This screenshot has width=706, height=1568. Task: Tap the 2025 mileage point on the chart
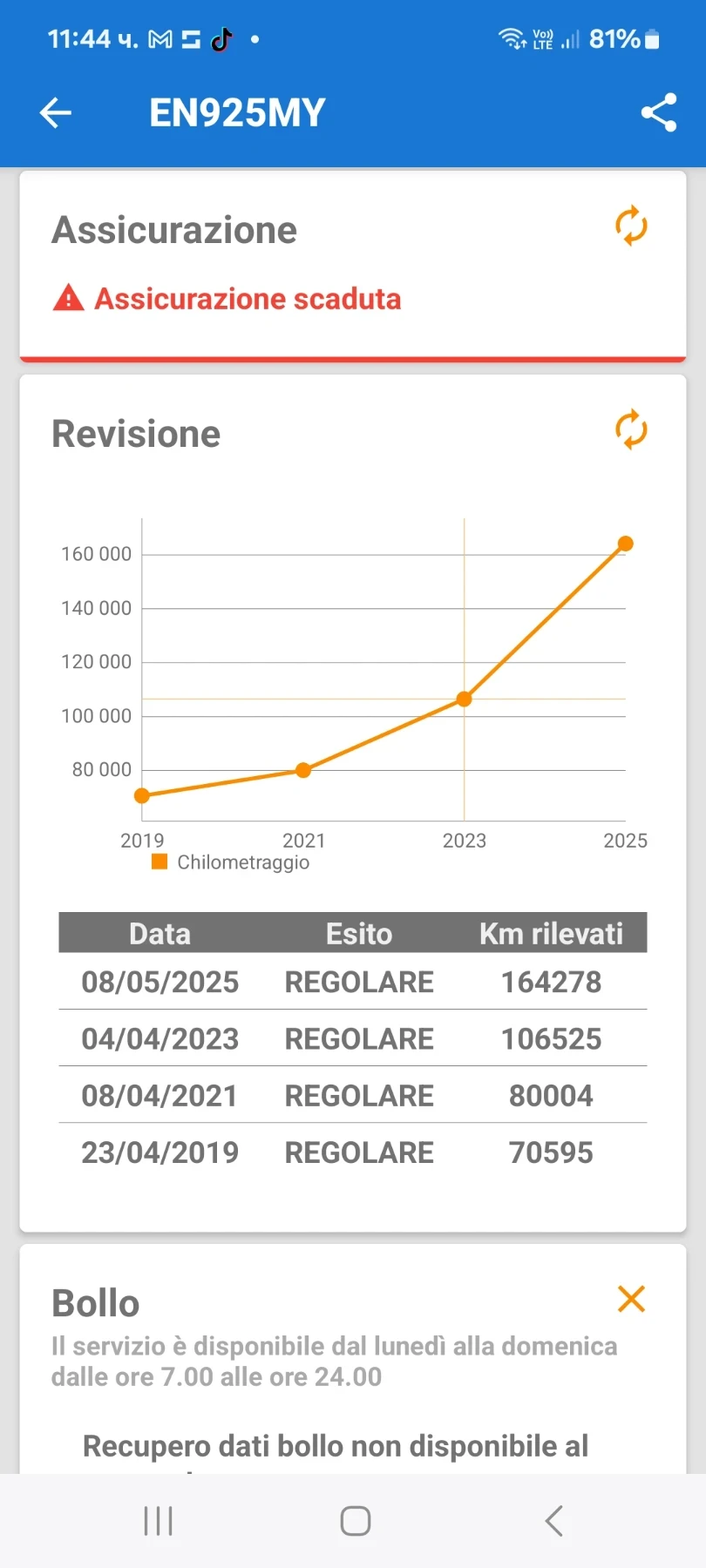tap(625, 544)
